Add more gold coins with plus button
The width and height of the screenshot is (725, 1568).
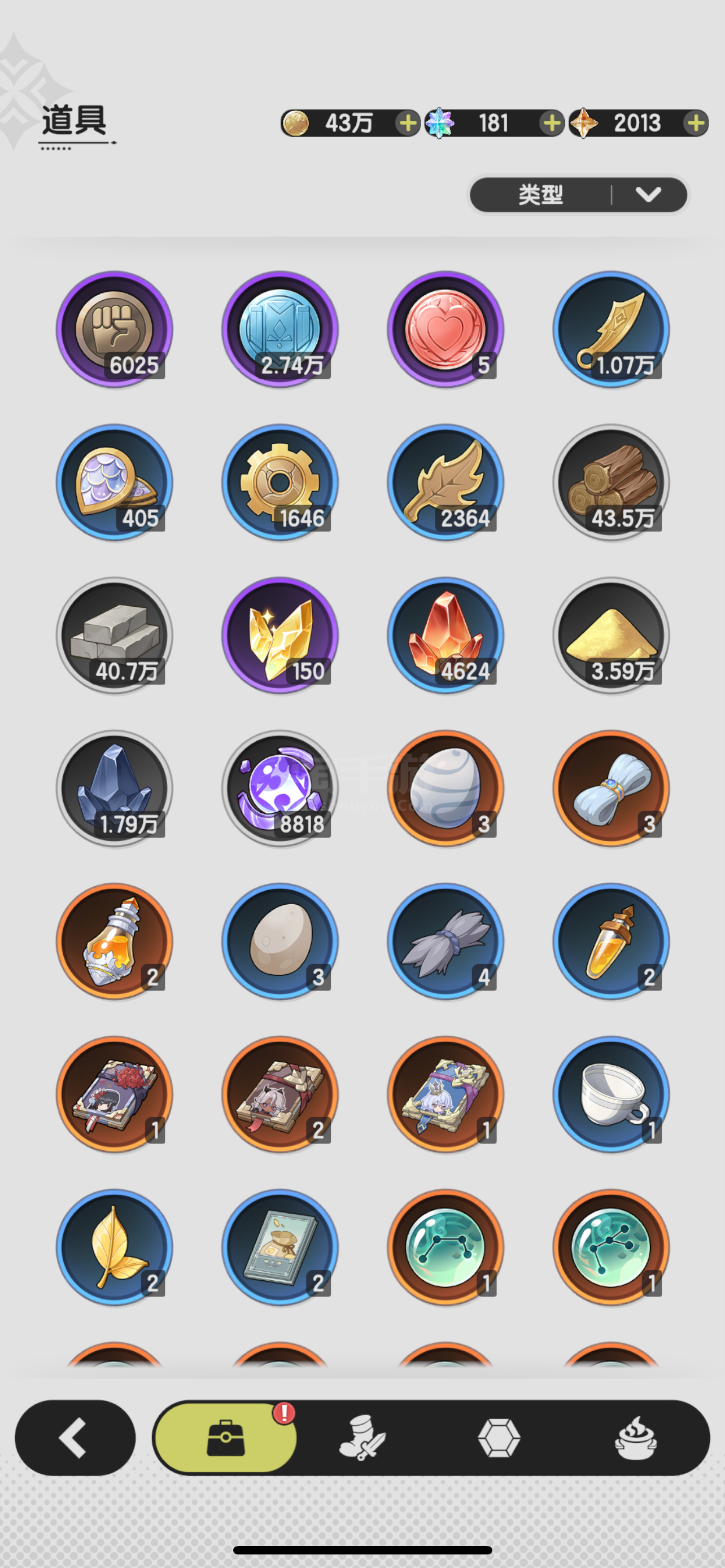pyautogui.click(x=407, y=124)
